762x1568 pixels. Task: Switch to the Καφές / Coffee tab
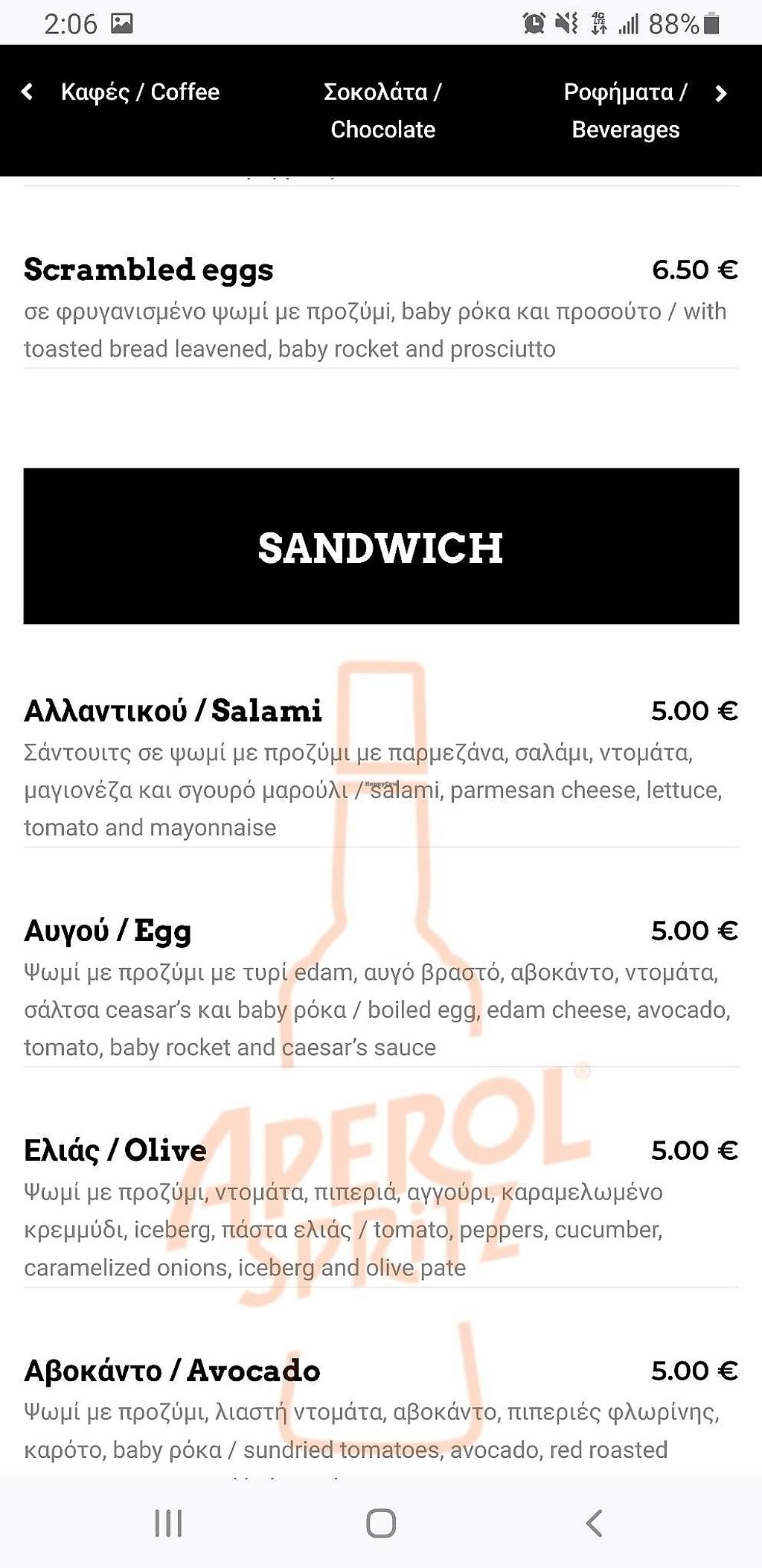point(140,92)
